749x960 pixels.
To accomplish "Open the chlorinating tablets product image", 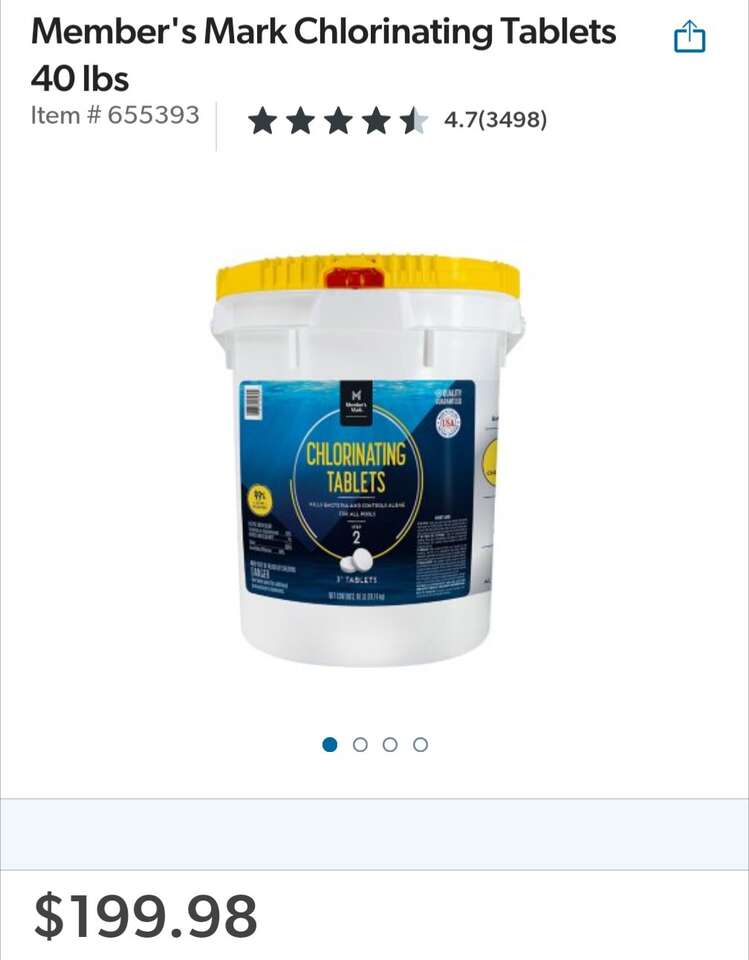I will tap(367, 460).
